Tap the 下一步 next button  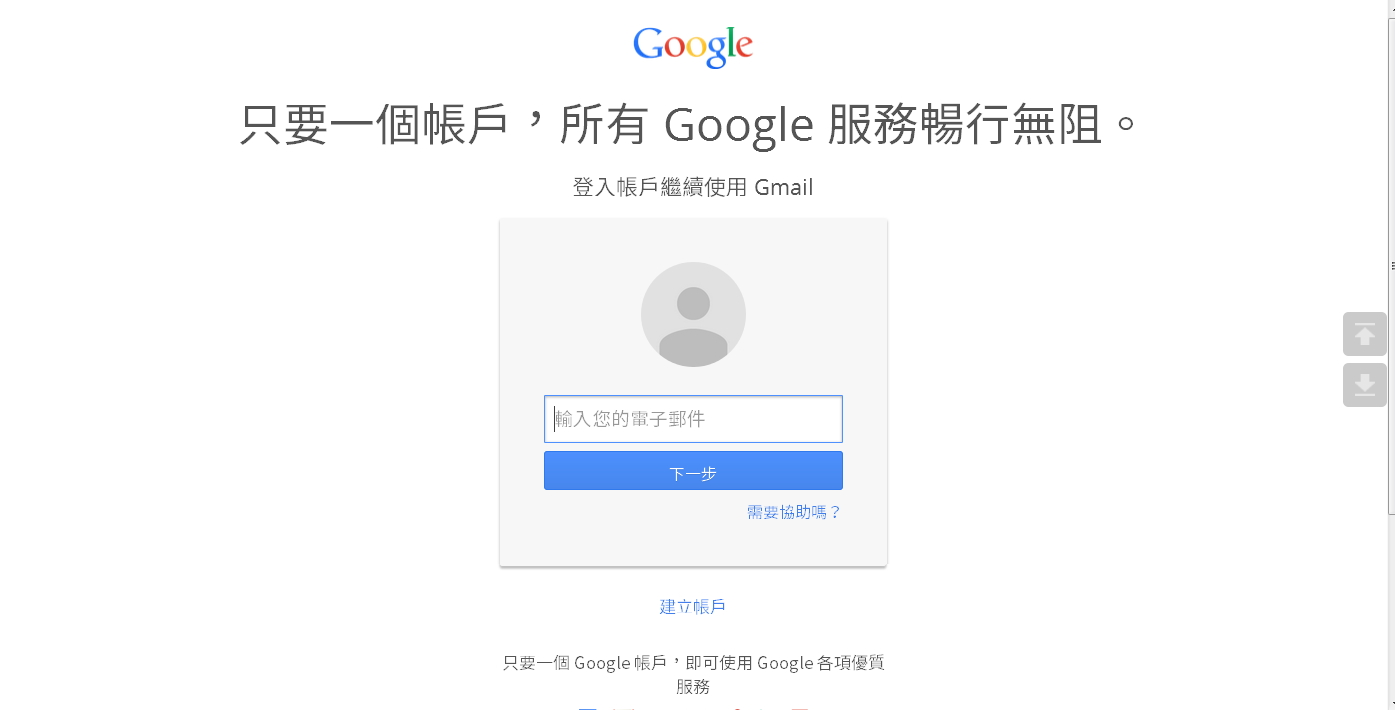[x=693, y=471]
